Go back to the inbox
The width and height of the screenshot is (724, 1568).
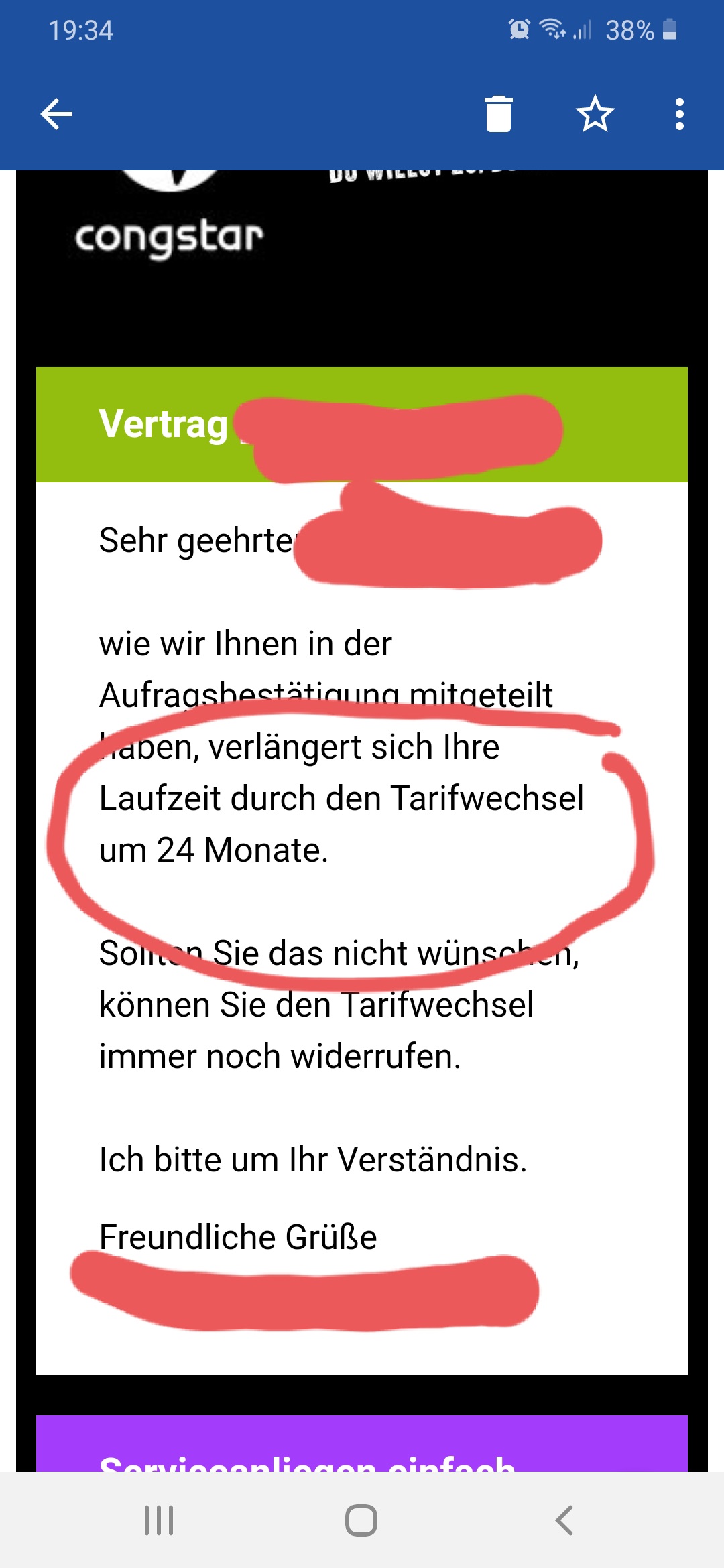56,114
